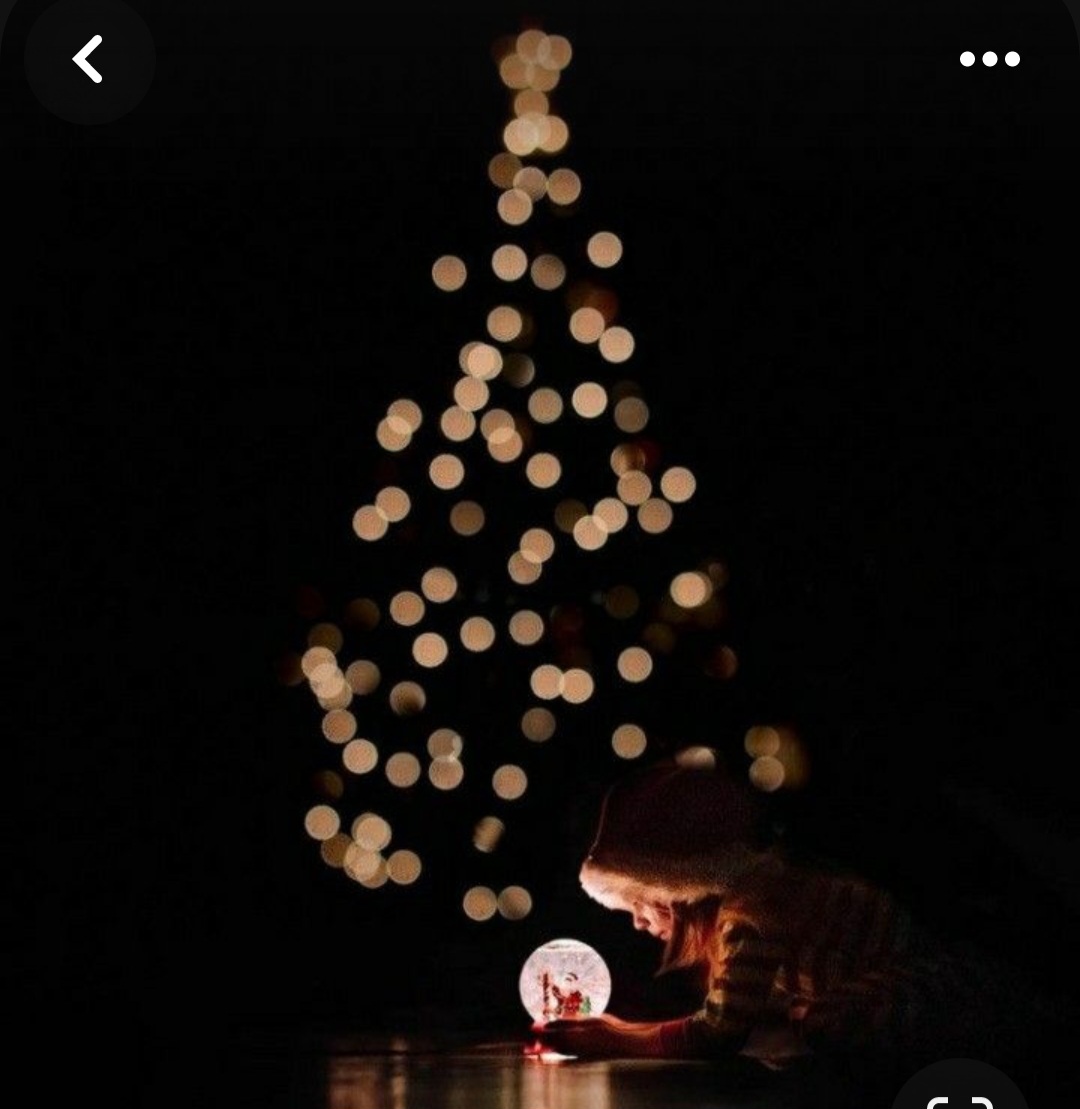Tap the visual search lens button
The height and width of the screenshot is (1109, 1080).
(x=959, y=1095)
